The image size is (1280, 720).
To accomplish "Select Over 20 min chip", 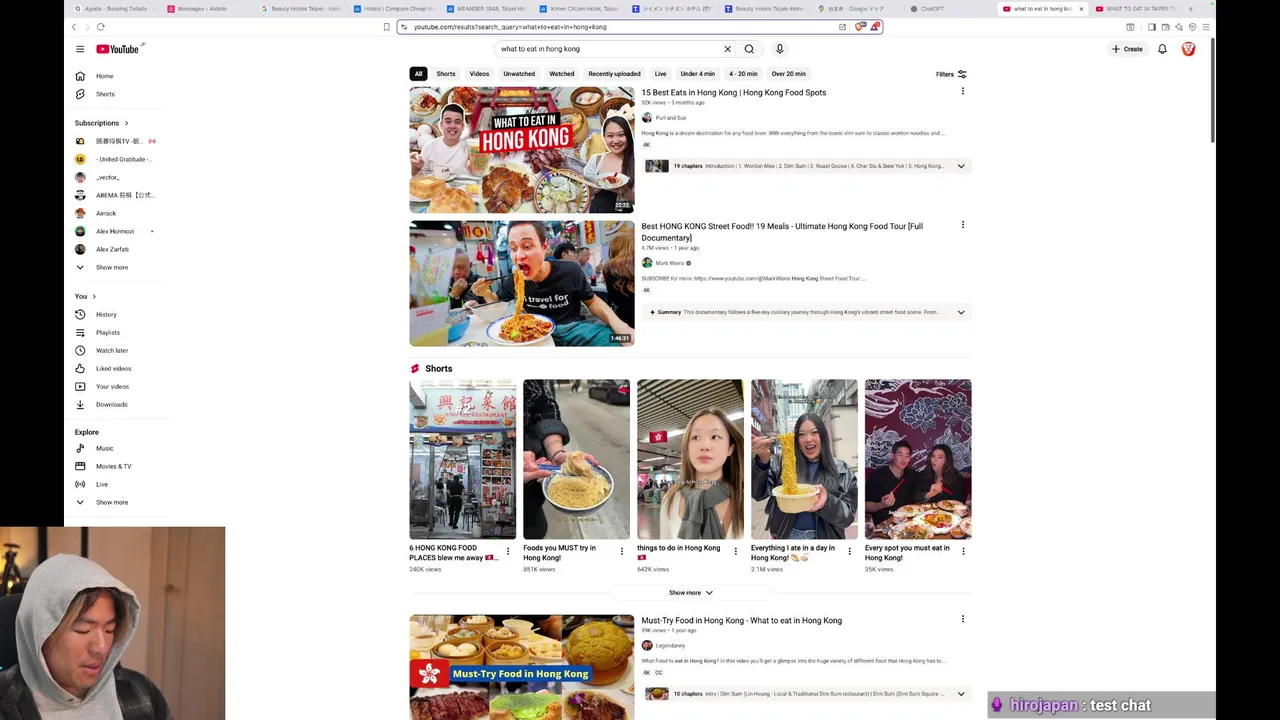I will pos(788,74).
